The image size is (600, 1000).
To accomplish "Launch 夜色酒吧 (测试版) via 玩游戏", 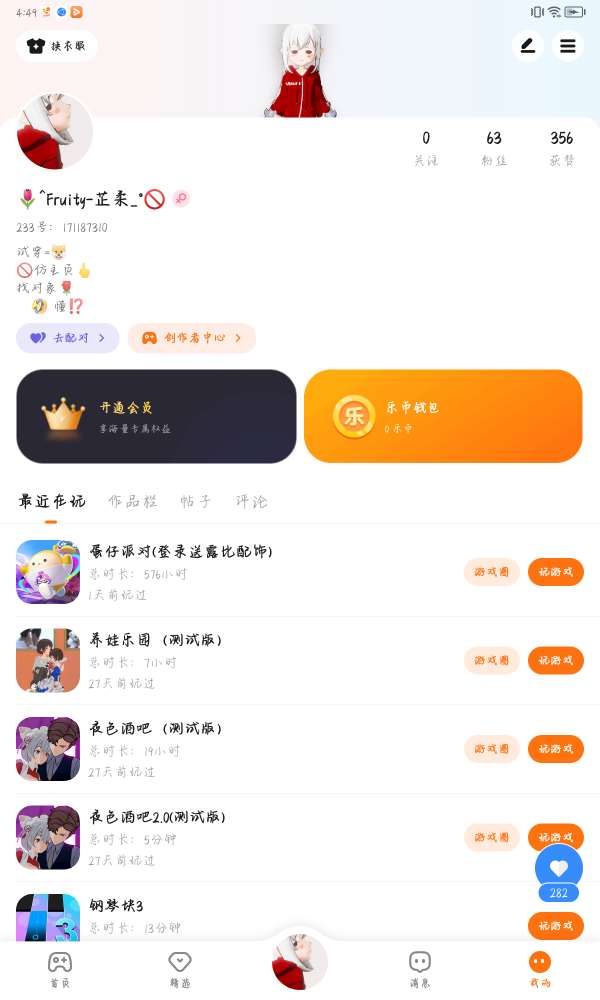I will (x=555, y=749).
